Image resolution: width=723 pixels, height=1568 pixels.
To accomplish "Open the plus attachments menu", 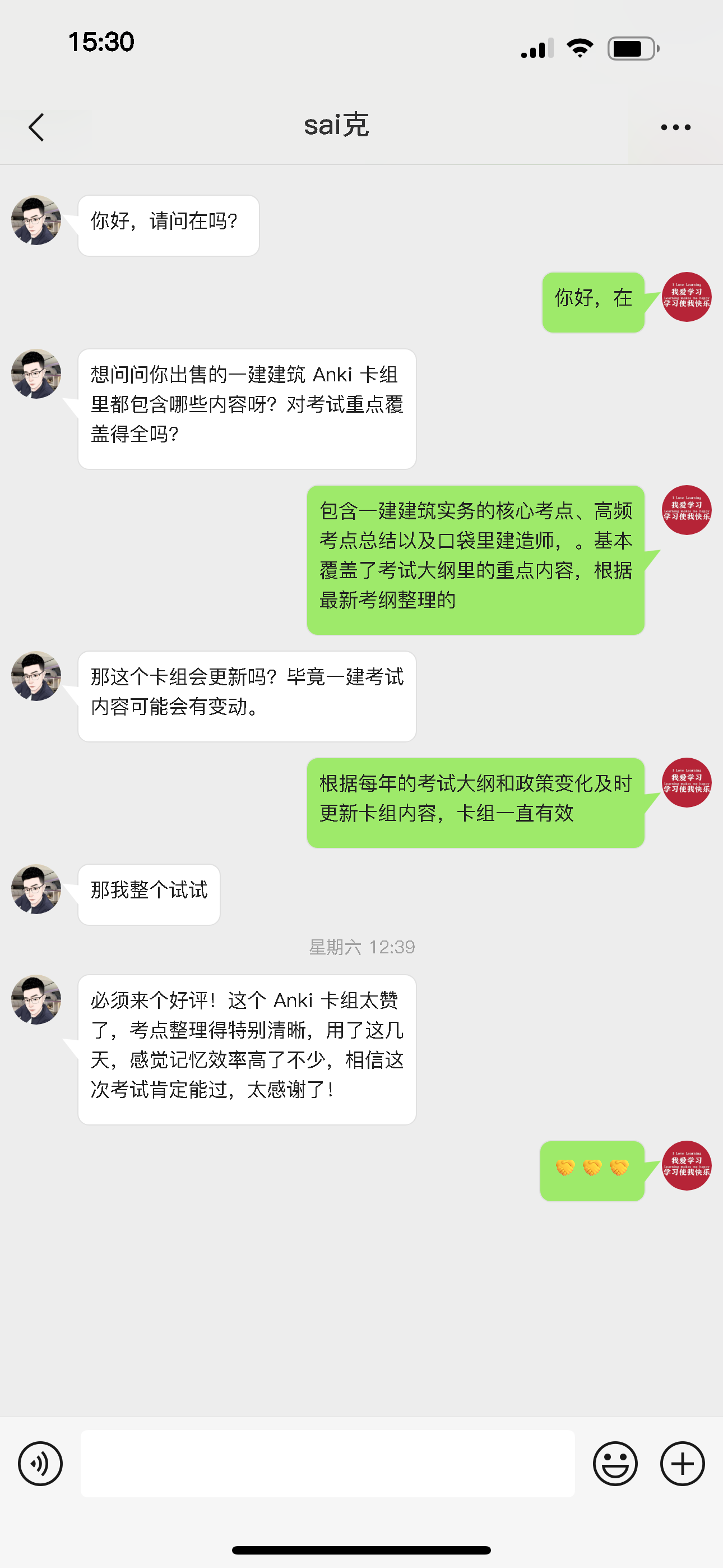I will coord(682,1463).
